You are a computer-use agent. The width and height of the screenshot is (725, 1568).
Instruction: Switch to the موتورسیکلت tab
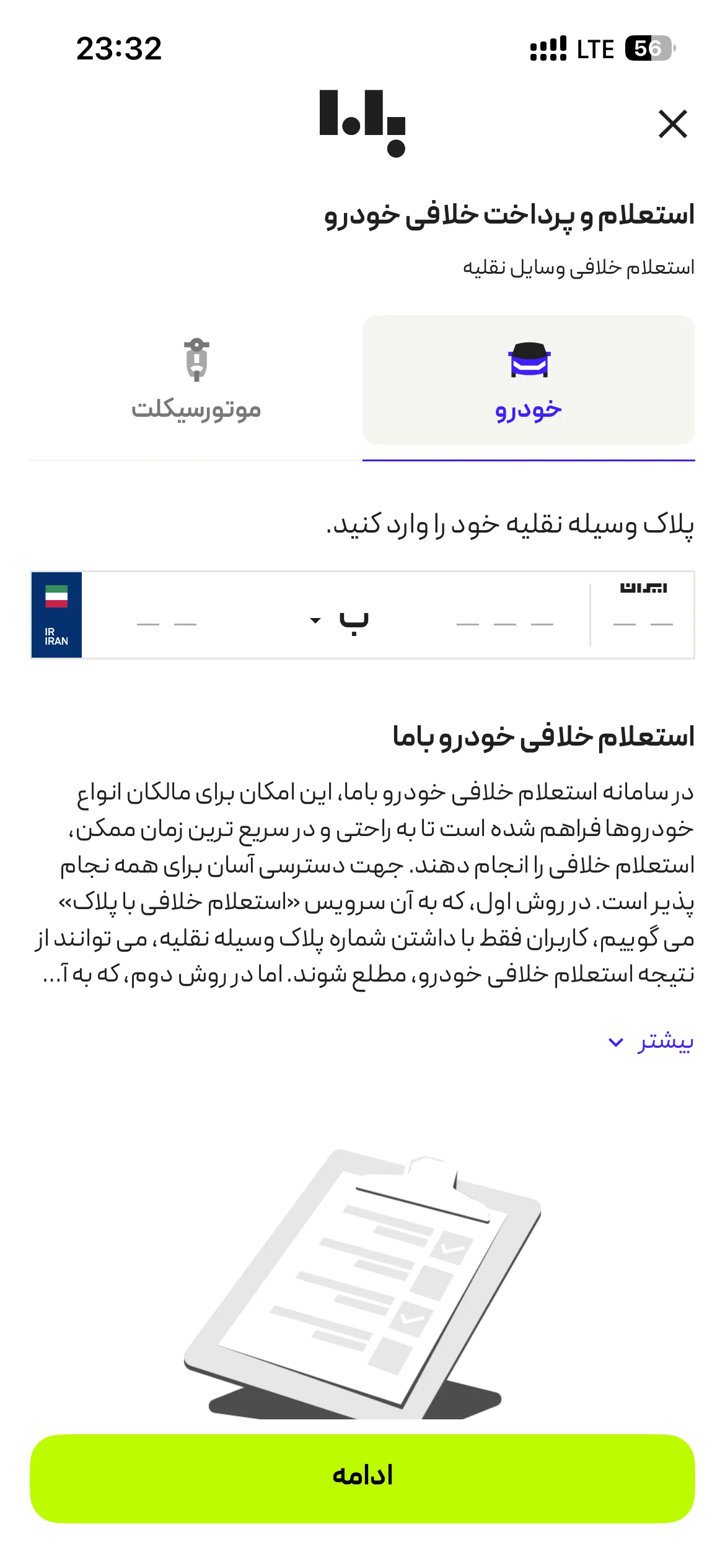[x=196, y=380]
